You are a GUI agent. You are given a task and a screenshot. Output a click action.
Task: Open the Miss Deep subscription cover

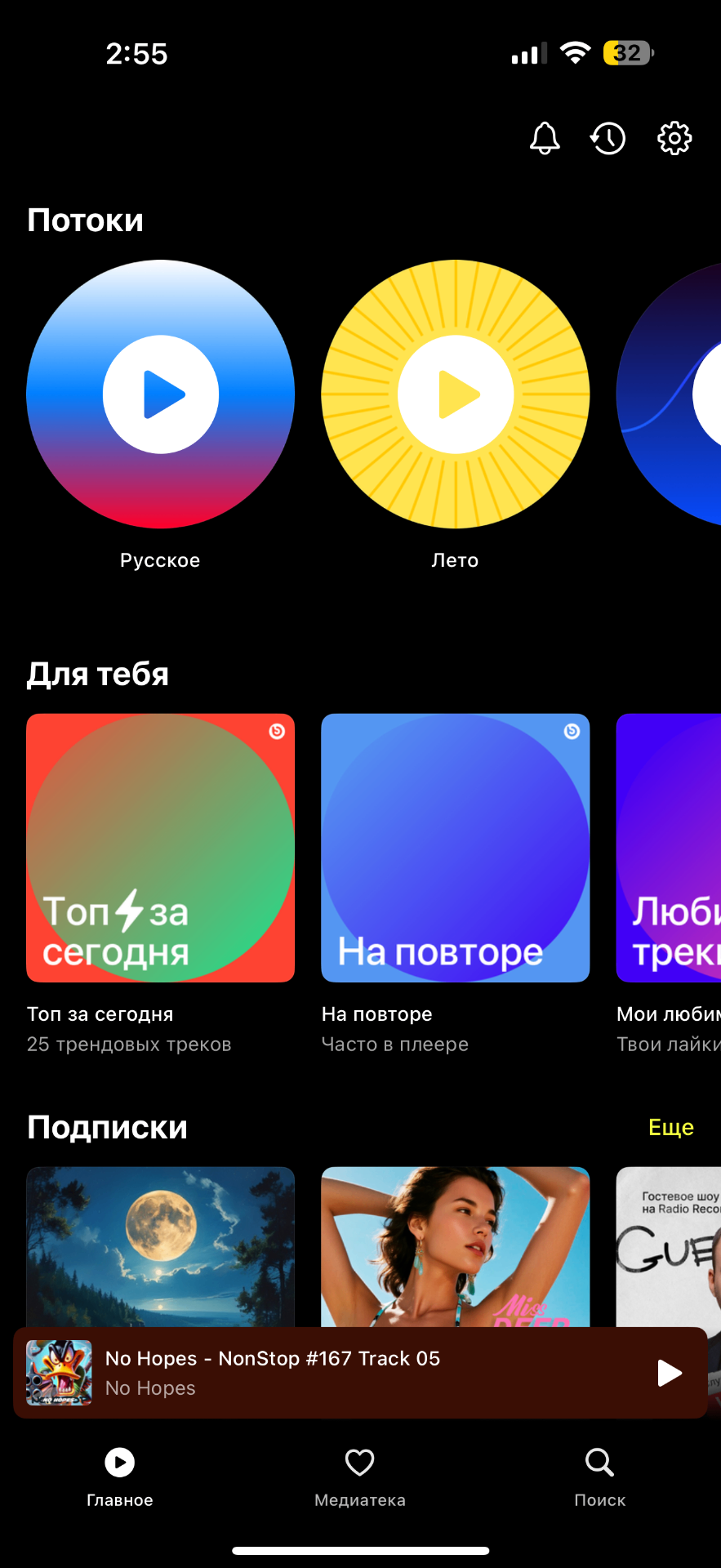pyautogui.click(x=456, y=1245)
